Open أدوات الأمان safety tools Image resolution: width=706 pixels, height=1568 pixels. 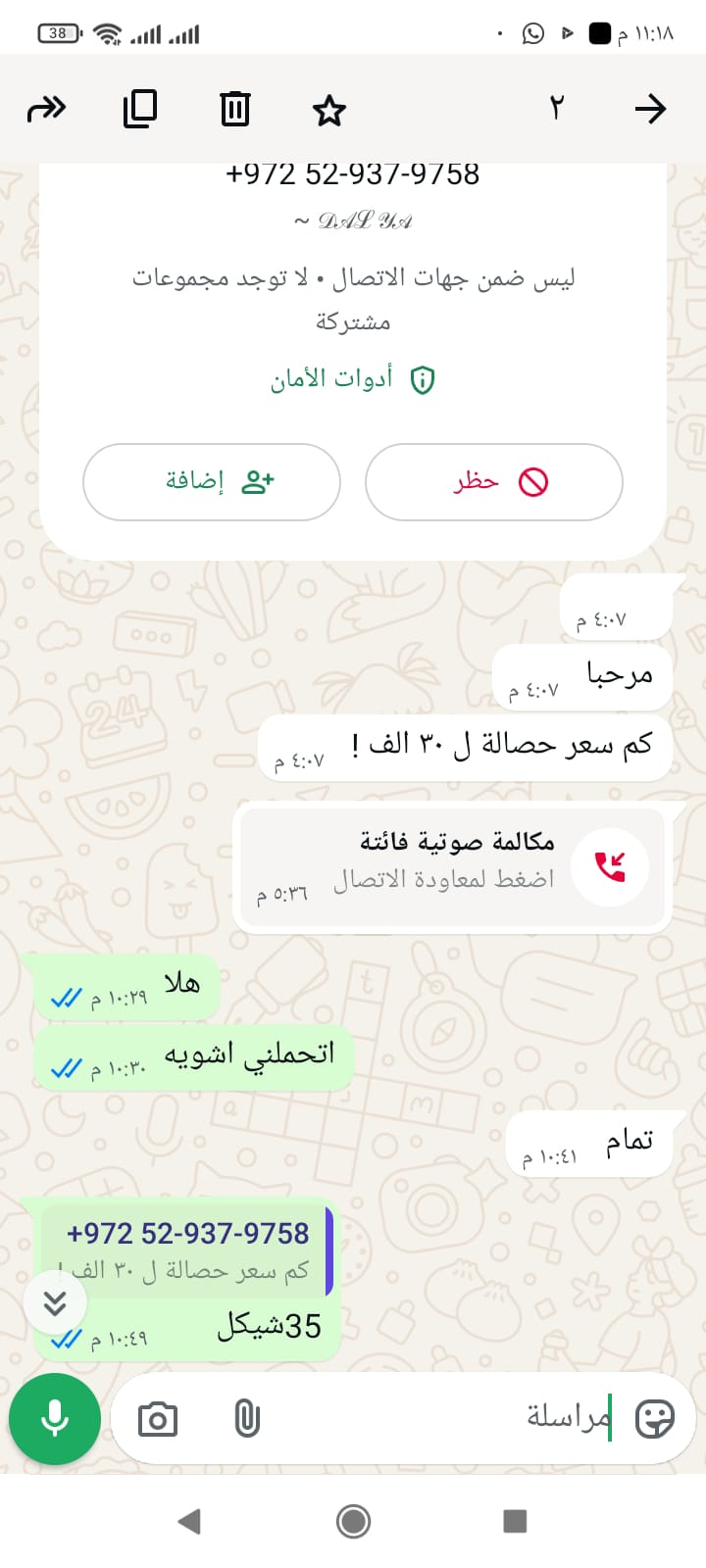pyautogui.click(x=352, y=378)
